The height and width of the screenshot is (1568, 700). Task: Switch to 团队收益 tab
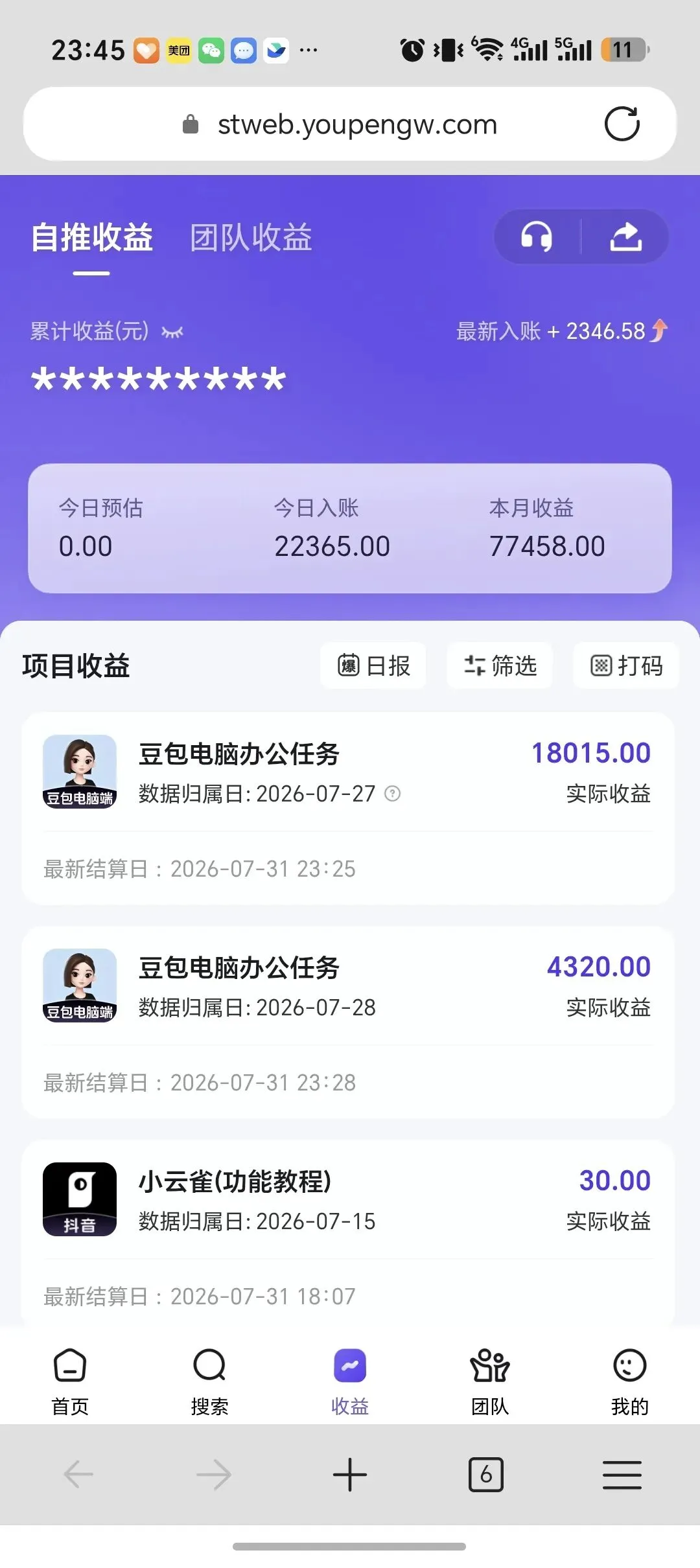tap(251, 237)
